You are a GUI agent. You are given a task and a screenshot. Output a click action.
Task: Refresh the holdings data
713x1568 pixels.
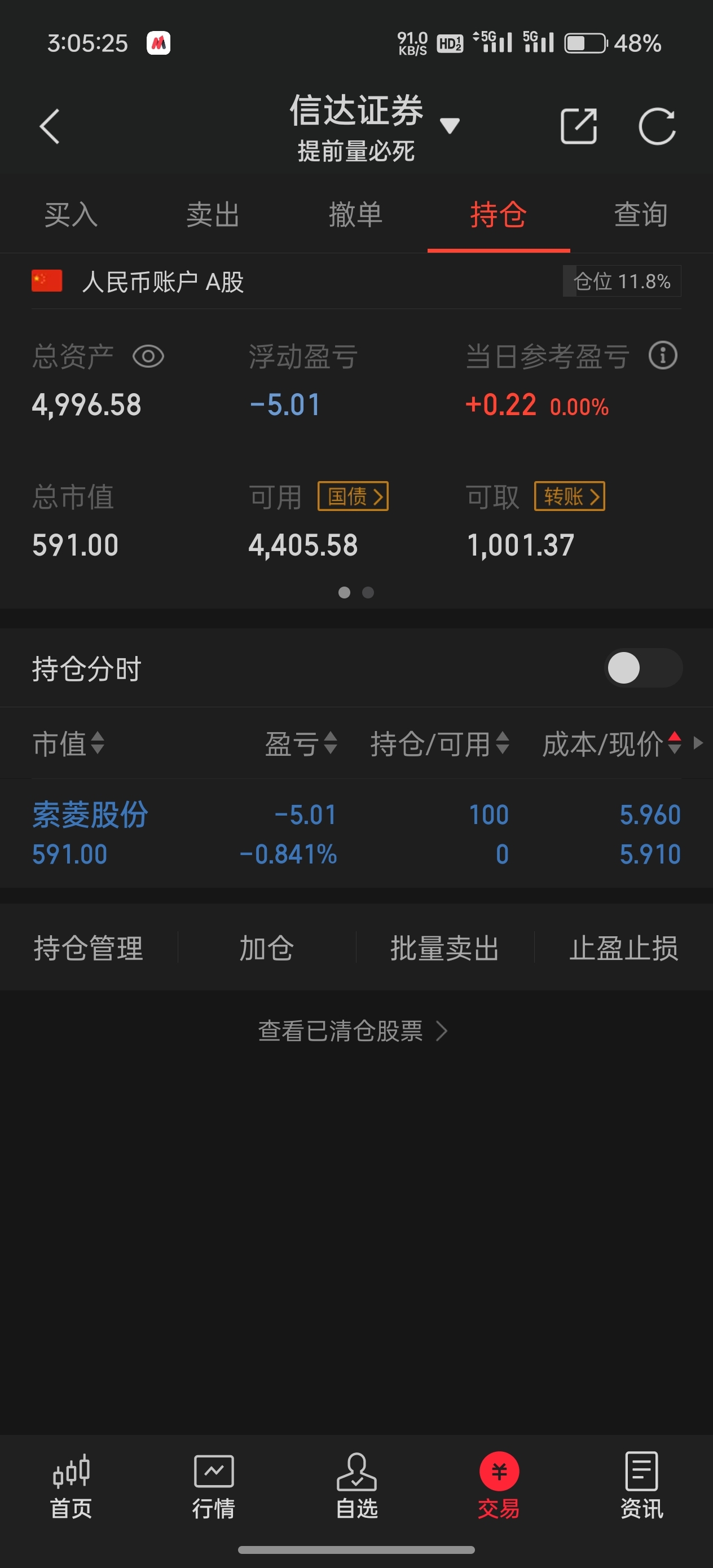(657, 126)
